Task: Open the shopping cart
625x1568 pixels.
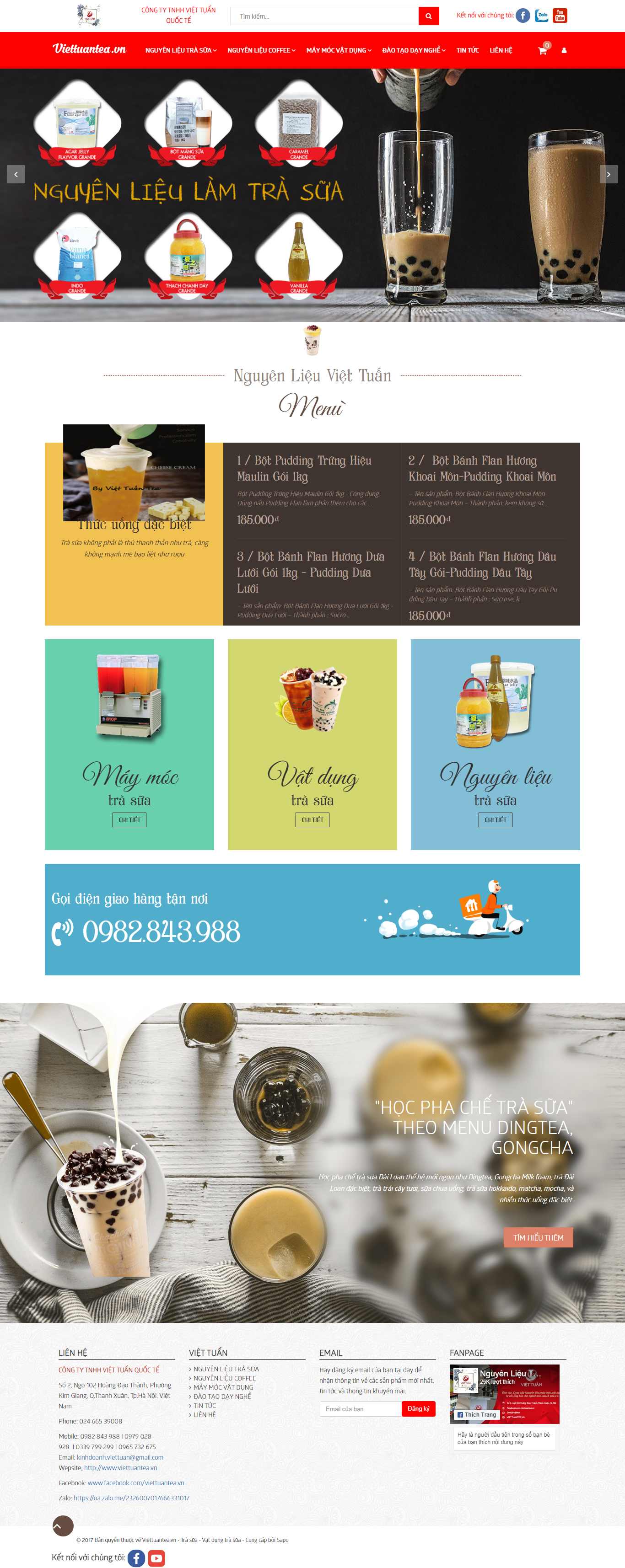Action: 542,50
